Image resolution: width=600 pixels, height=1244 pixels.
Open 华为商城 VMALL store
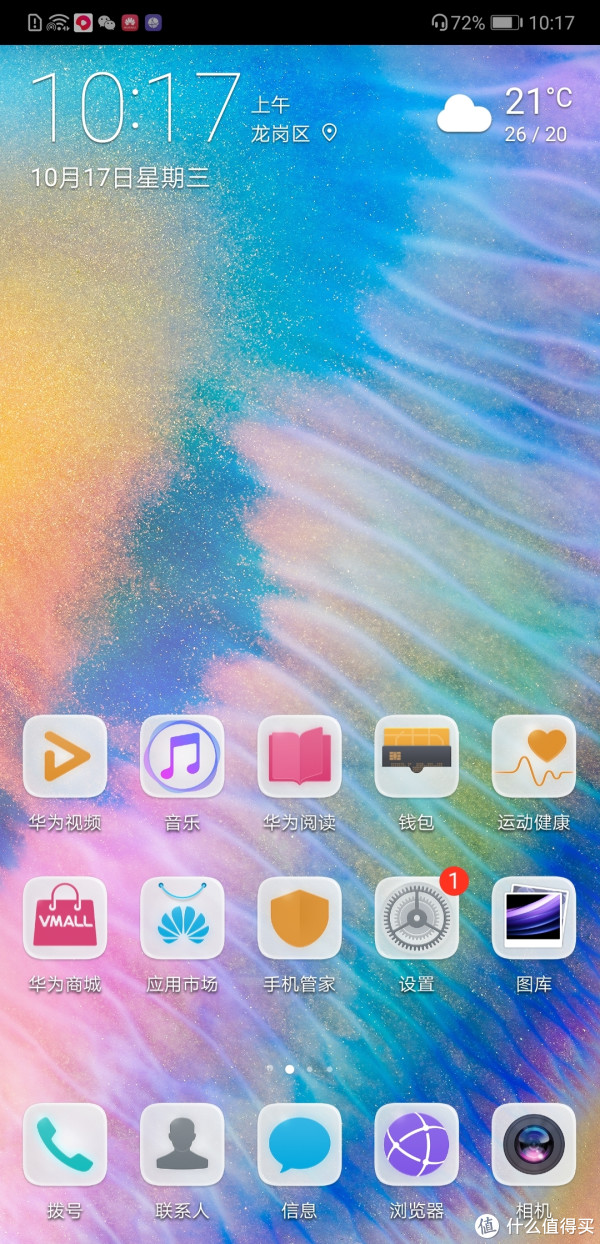tap(65, 918)
